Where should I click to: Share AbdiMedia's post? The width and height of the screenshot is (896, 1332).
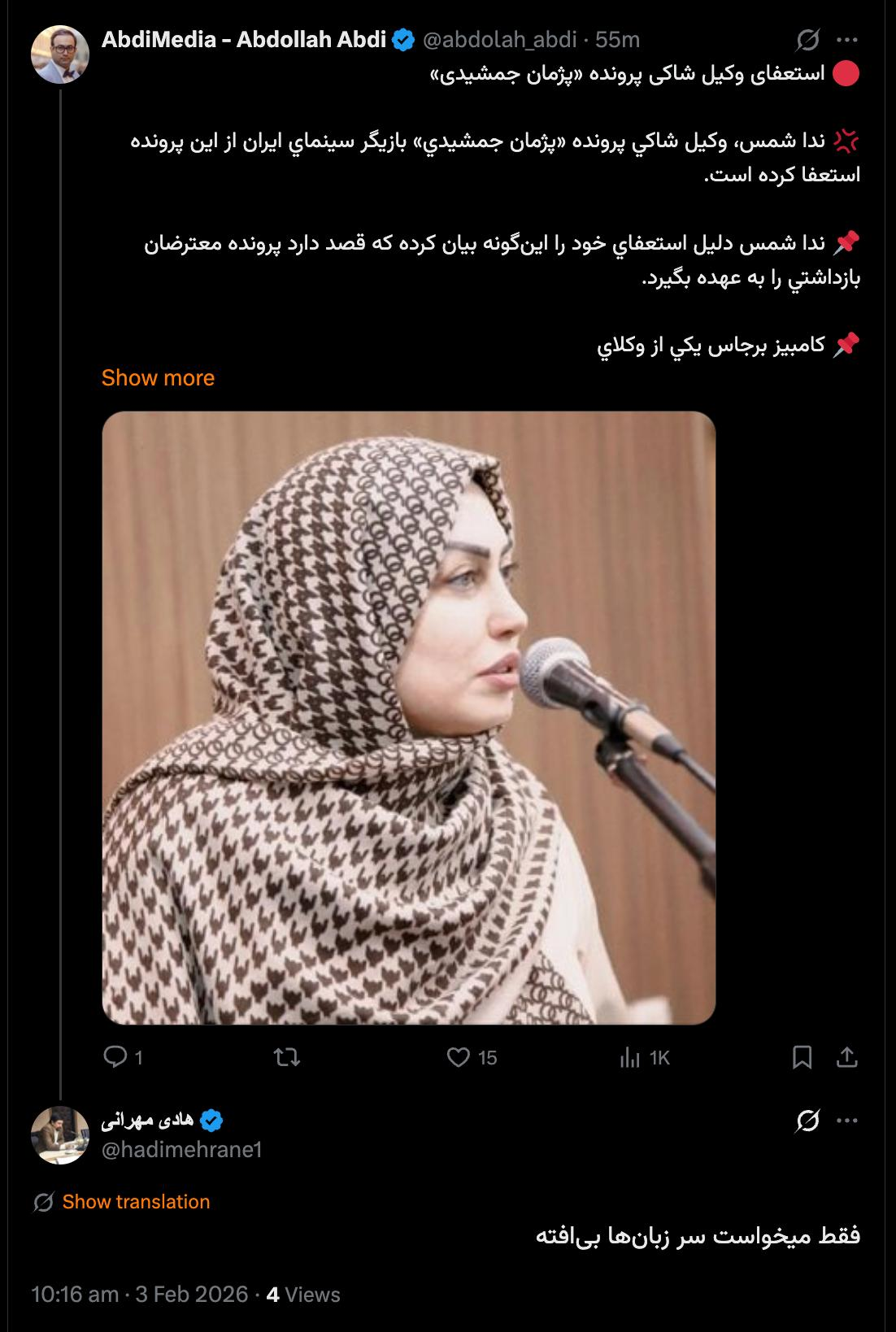point(847,1056)
